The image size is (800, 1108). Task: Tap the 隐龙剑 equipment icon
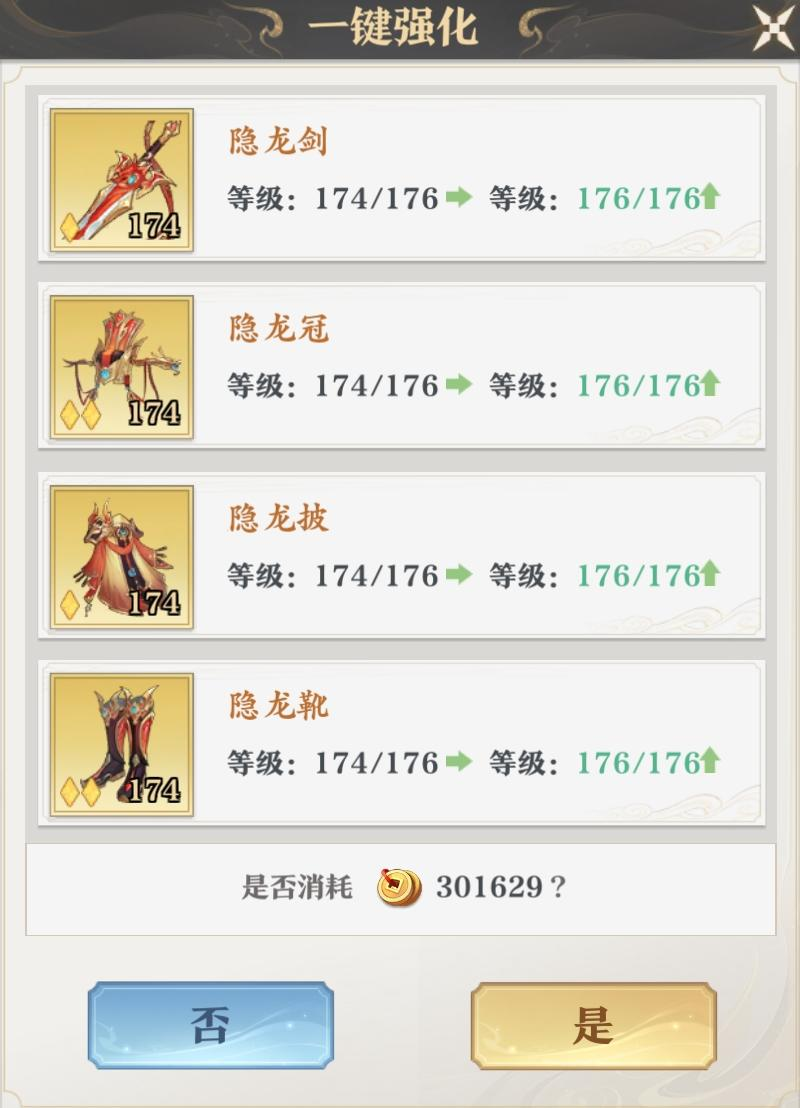tap(121, 181)
